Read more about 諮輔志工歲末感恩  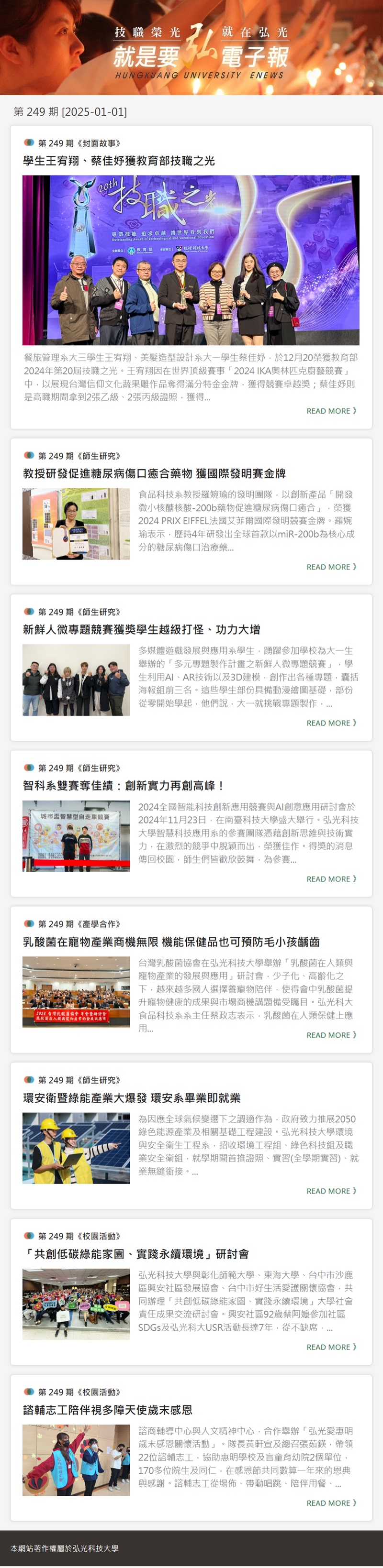click(x=331, y=1503)
